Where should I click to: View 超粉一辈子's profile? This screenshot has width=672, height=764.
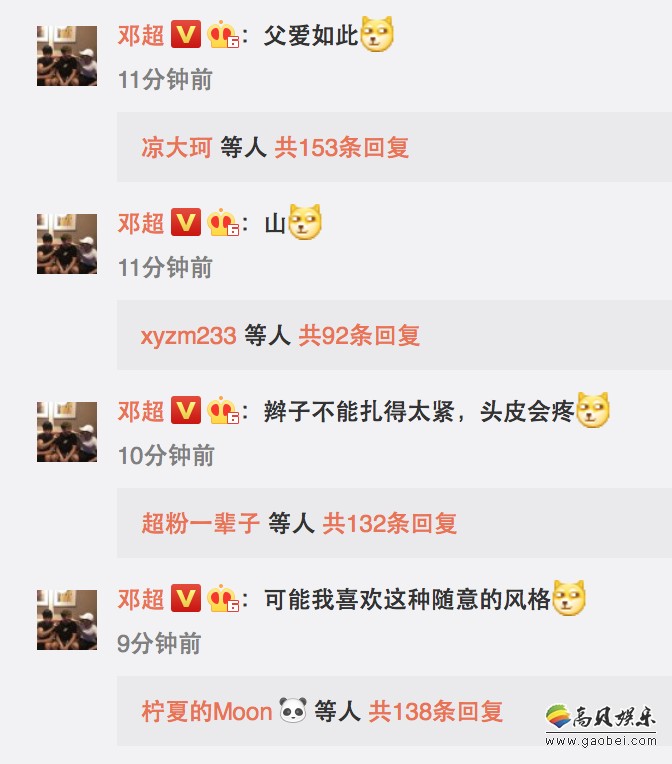click(201, 523)
